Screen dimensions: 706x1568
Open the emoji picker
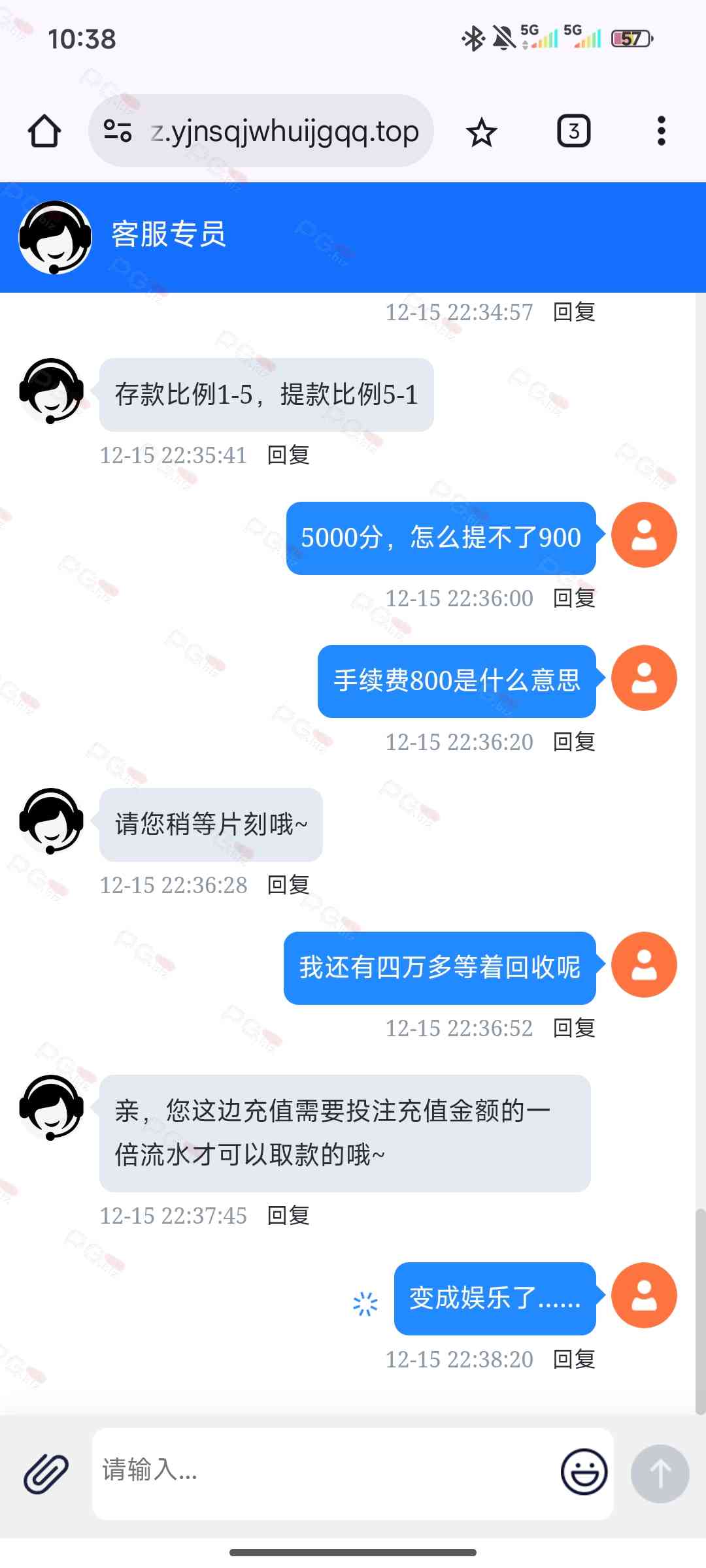click(584, 1471)
